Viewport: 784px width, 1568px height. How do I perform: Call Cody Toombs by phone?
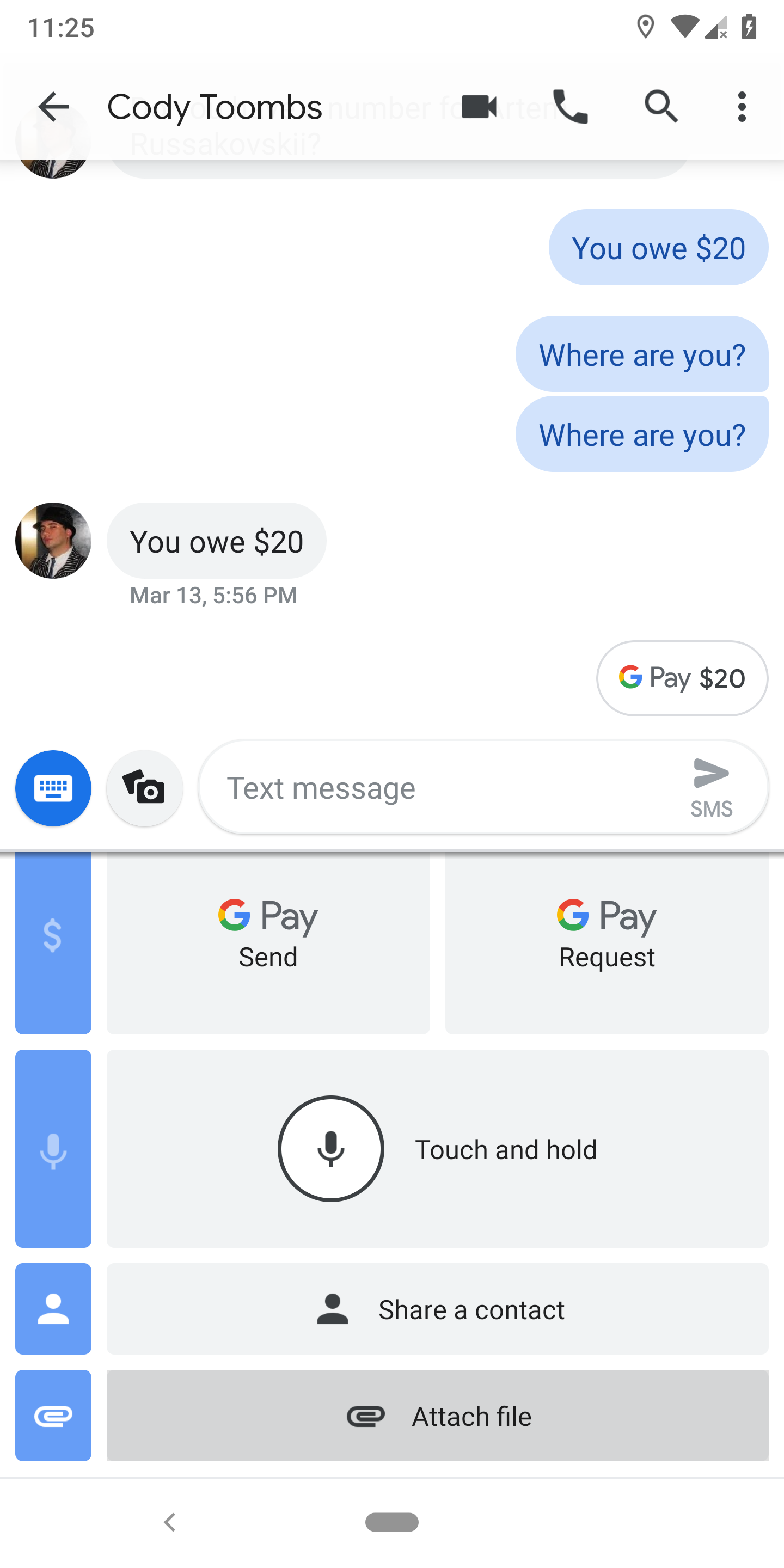point(569,107)
